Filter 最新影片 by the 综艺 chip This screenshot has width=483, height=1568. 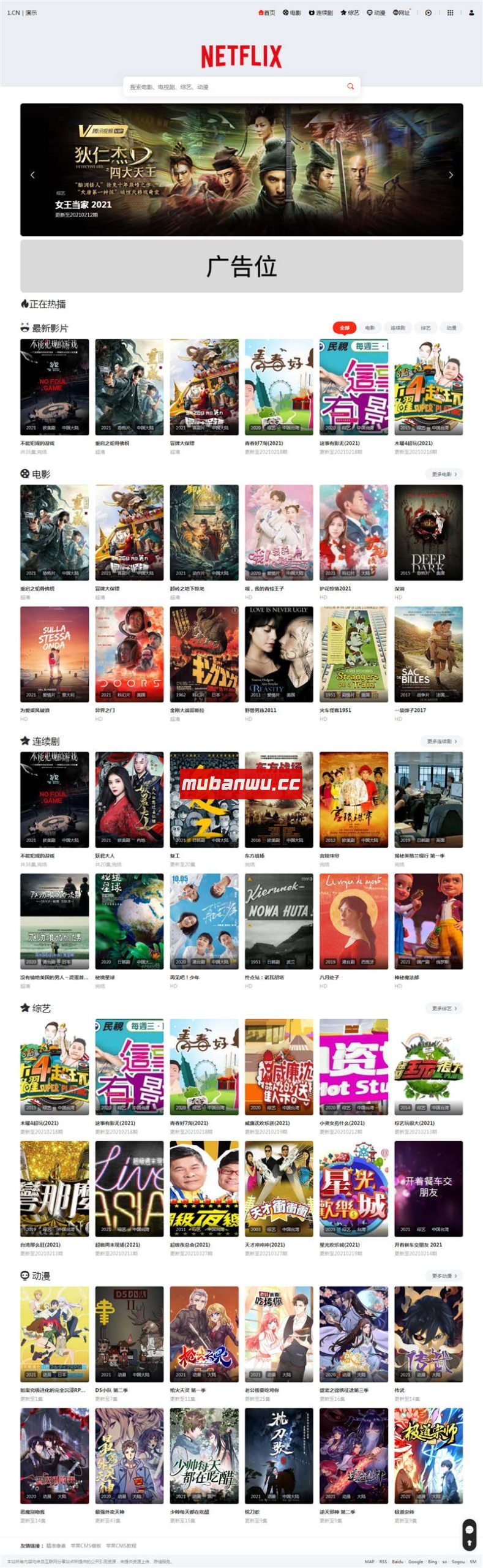pyautogui.click(x=425, y=328)
